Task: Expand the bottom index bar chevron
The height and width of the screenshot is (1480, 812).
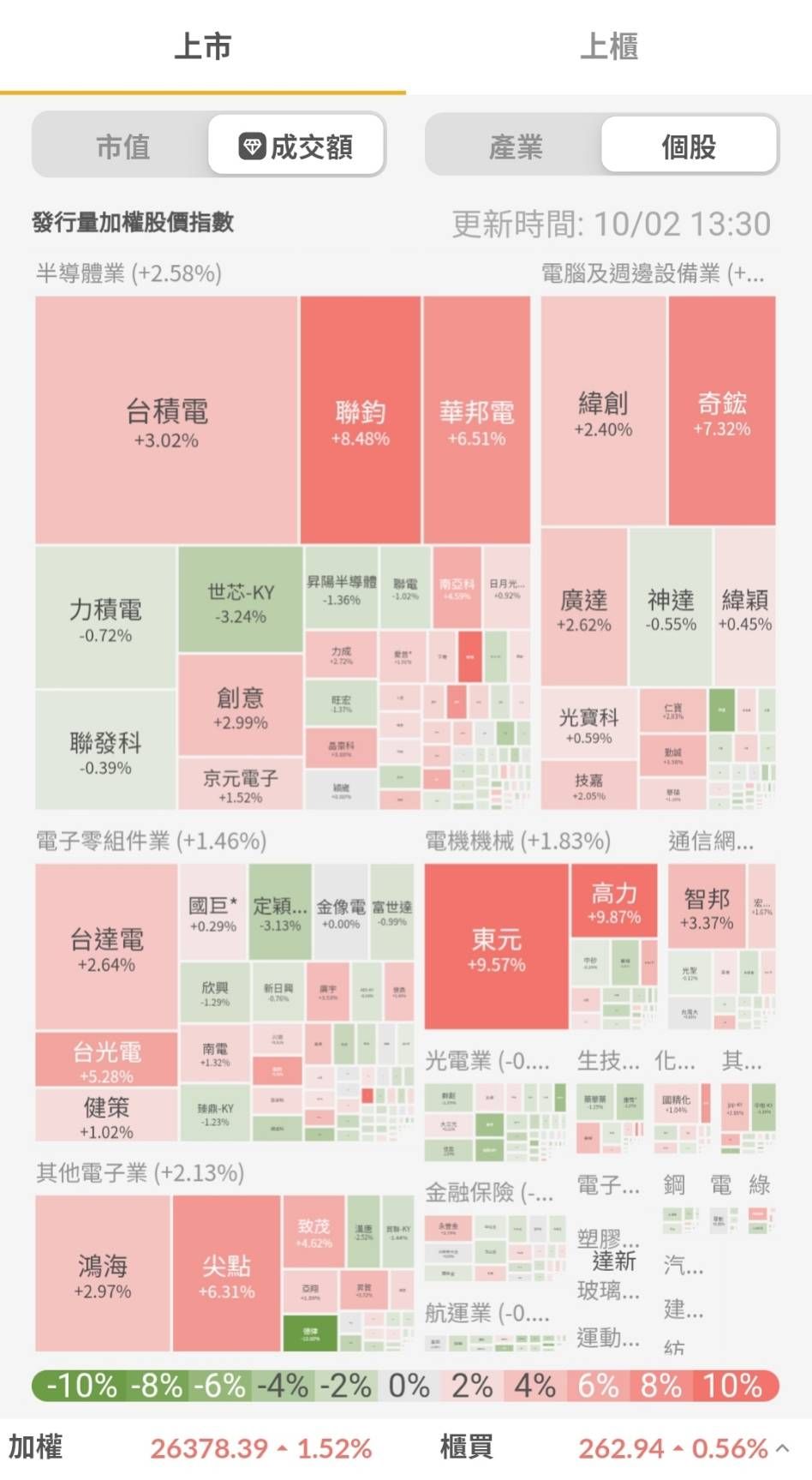Action: coord(783,1448)
